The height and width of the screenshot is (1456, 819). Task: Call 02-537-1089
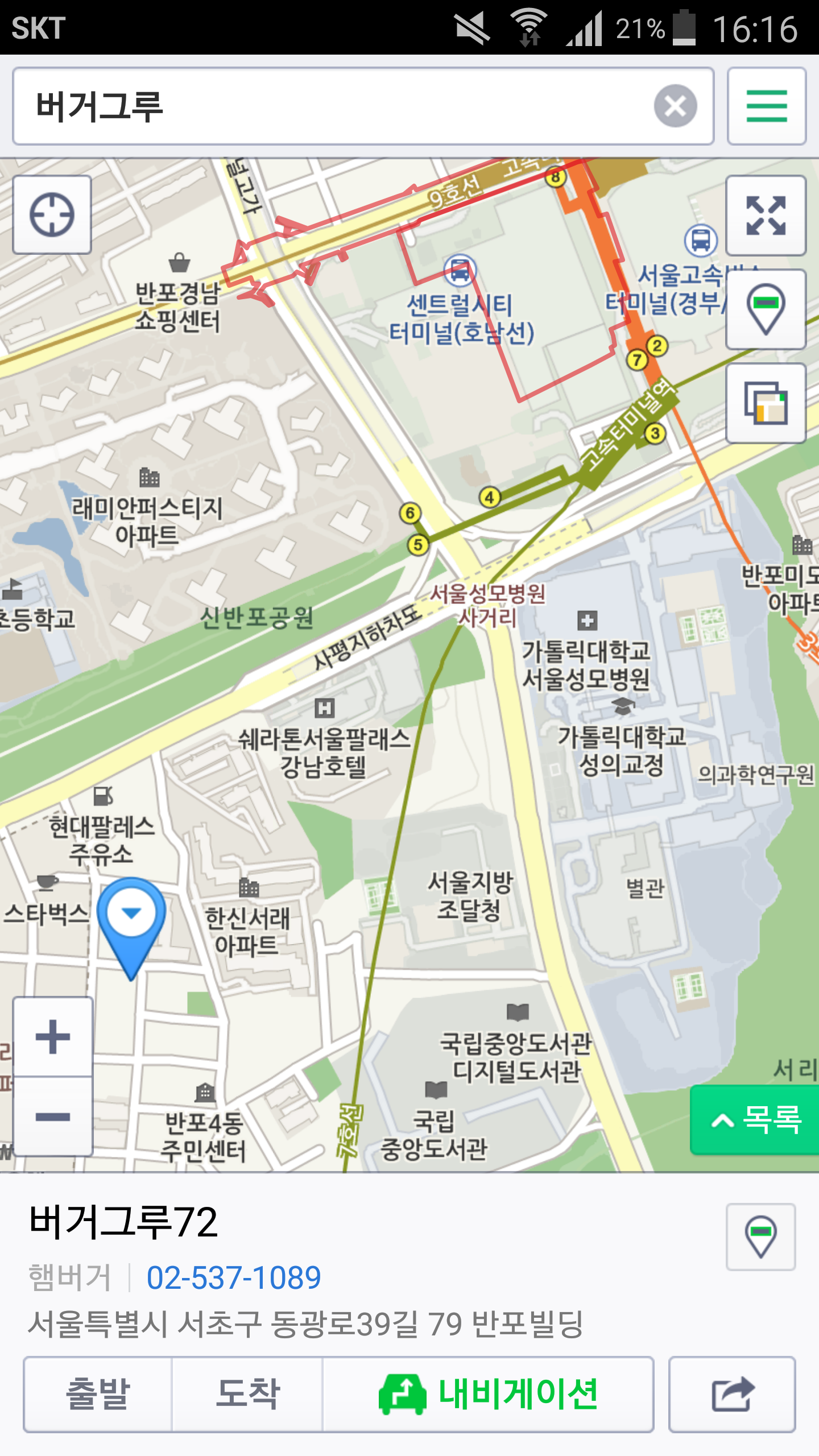coord(234,1277)
